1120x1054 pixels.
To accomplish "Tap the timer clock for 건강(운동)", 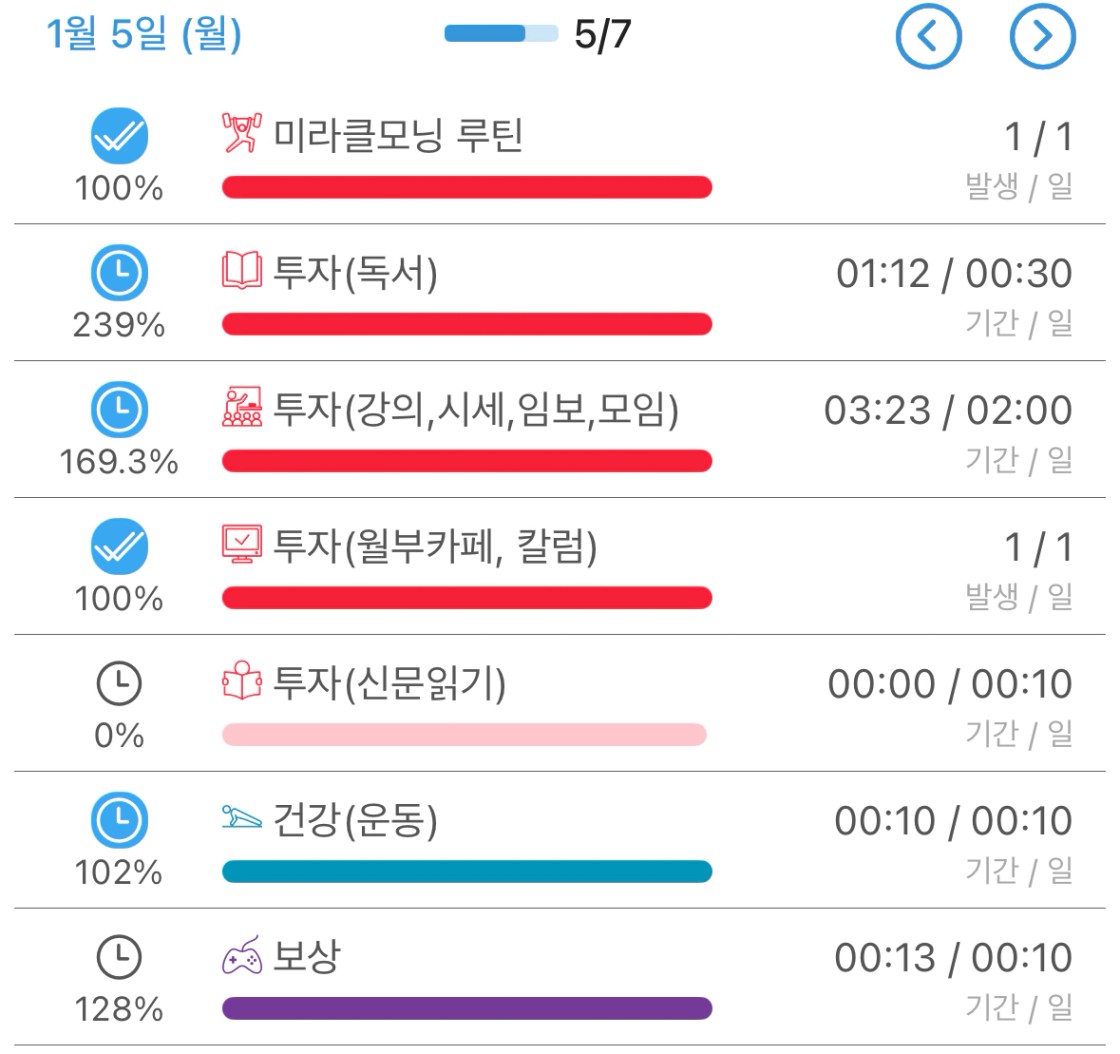I will tap(119, 821).
